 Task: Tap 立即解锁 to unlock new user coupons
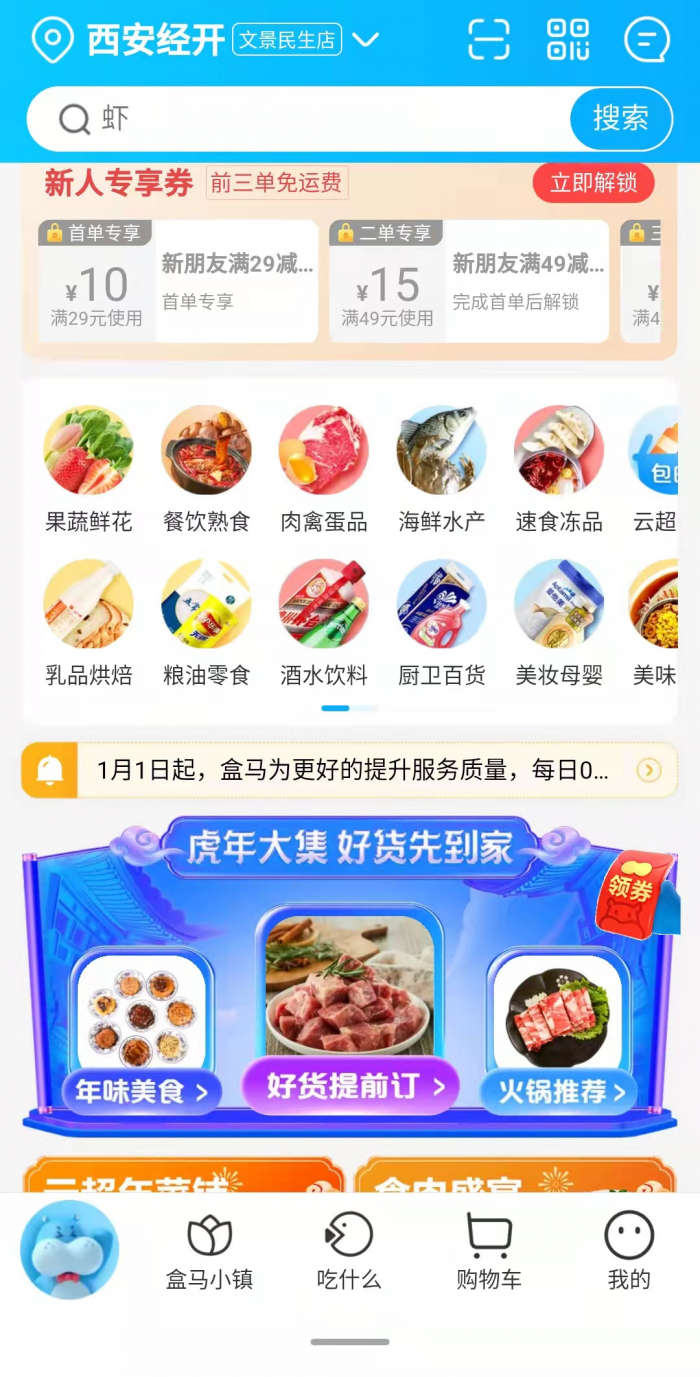[593, 183]
